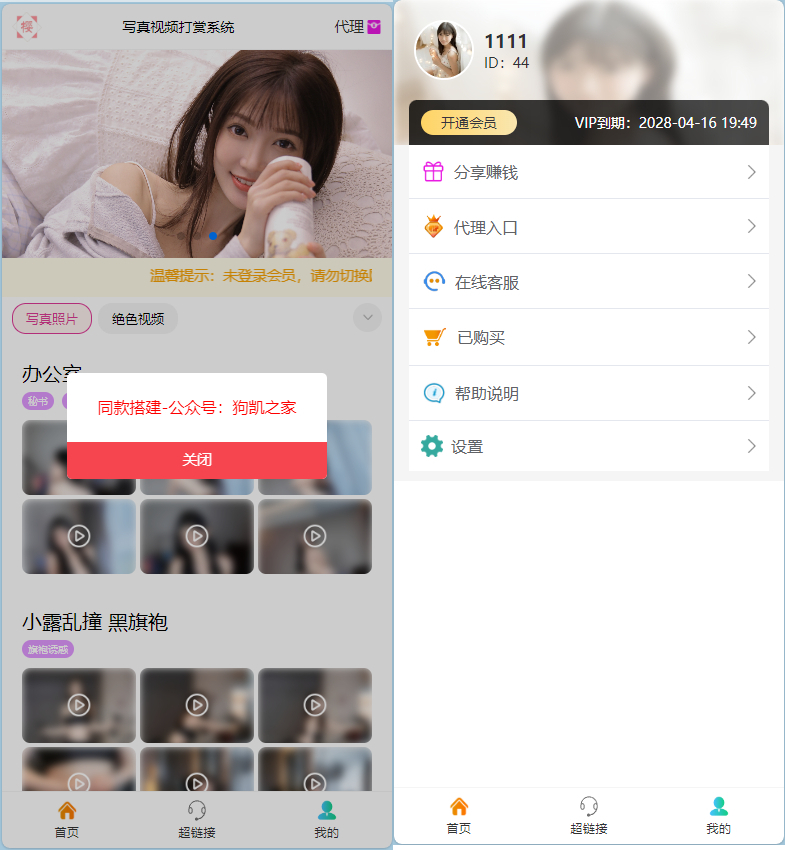Tap the 开通会员 button
This screenshot has width=785, height=850.
coord(468,122)
